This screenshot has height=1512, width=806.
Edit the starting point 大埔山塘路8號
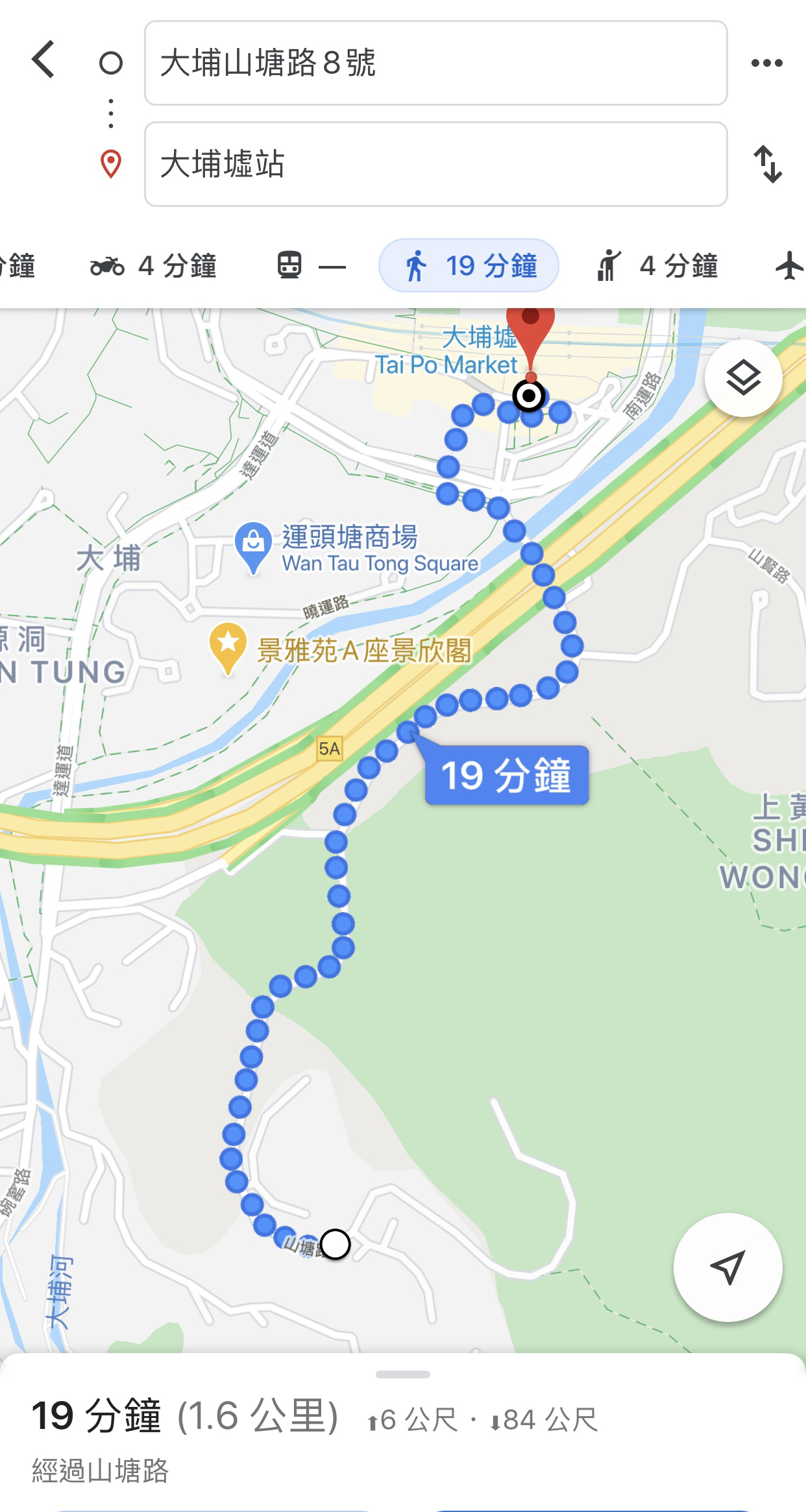pos(435,63)
